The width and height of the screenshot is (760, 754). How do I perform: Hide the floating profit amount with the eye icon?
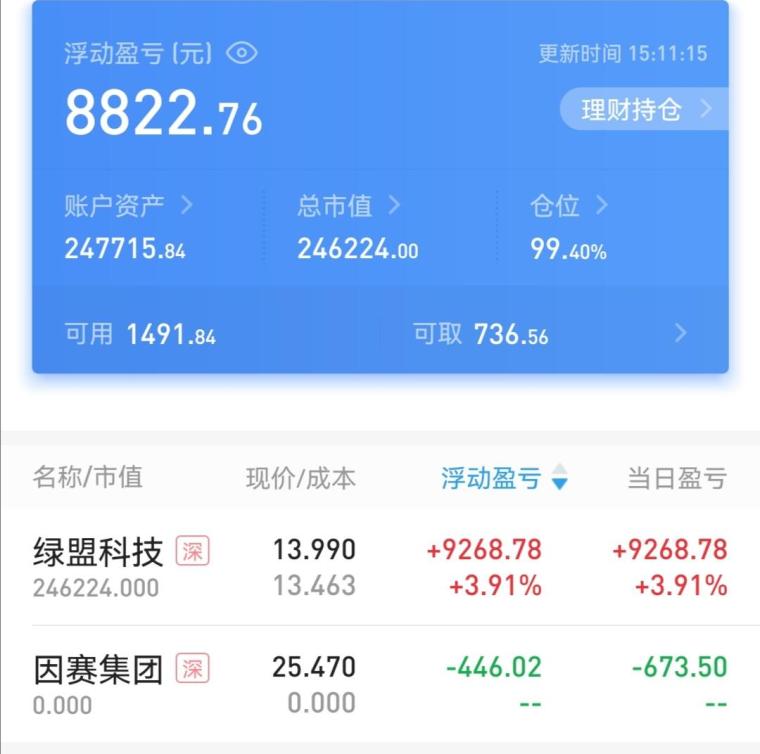coord(242,53)
